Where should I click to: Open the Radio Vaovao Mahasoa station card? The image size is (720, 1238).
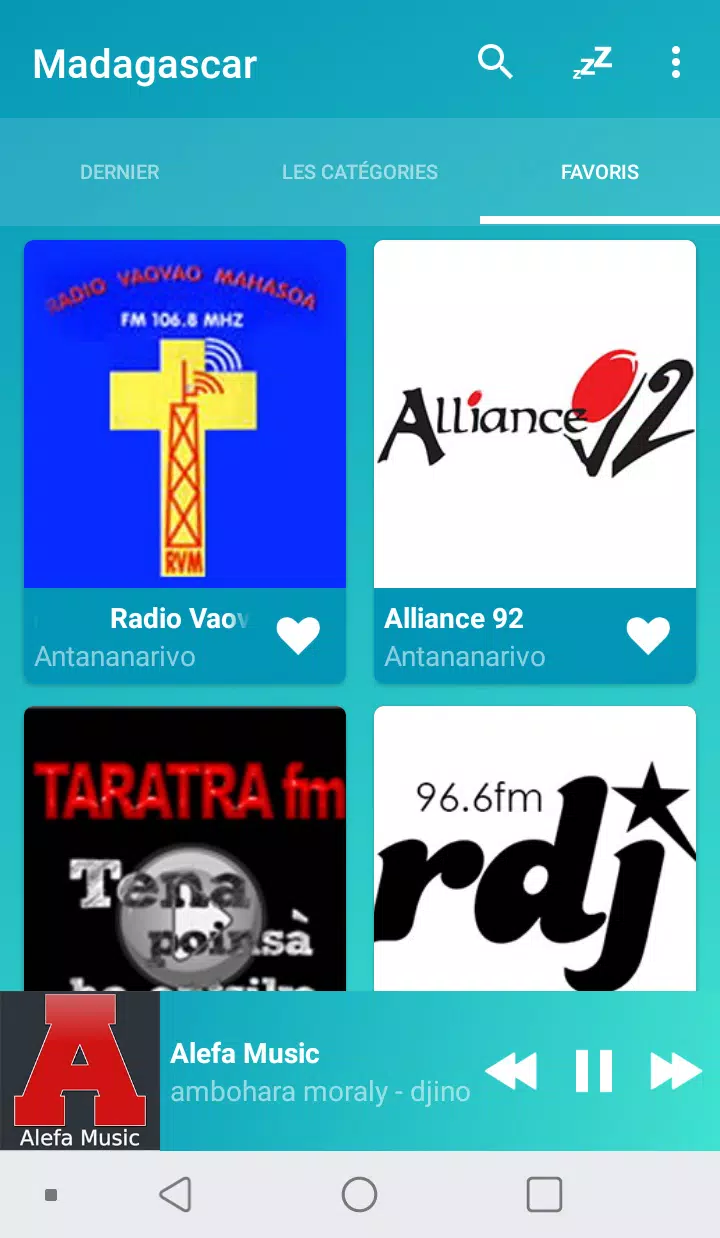point(185,461)
